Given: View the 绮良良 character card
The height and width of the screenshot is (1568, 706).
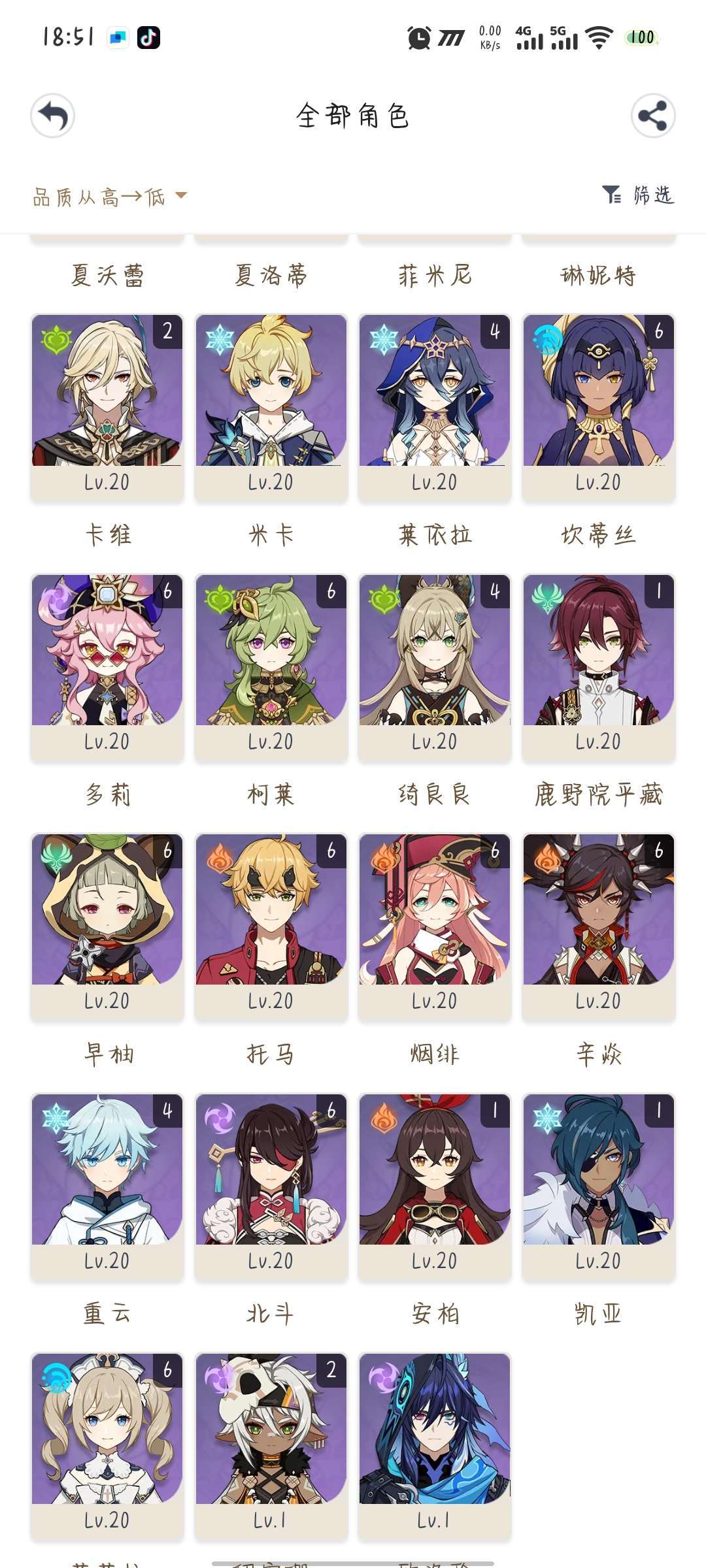Looking at the screenshot, I should [x=435, y=667].
